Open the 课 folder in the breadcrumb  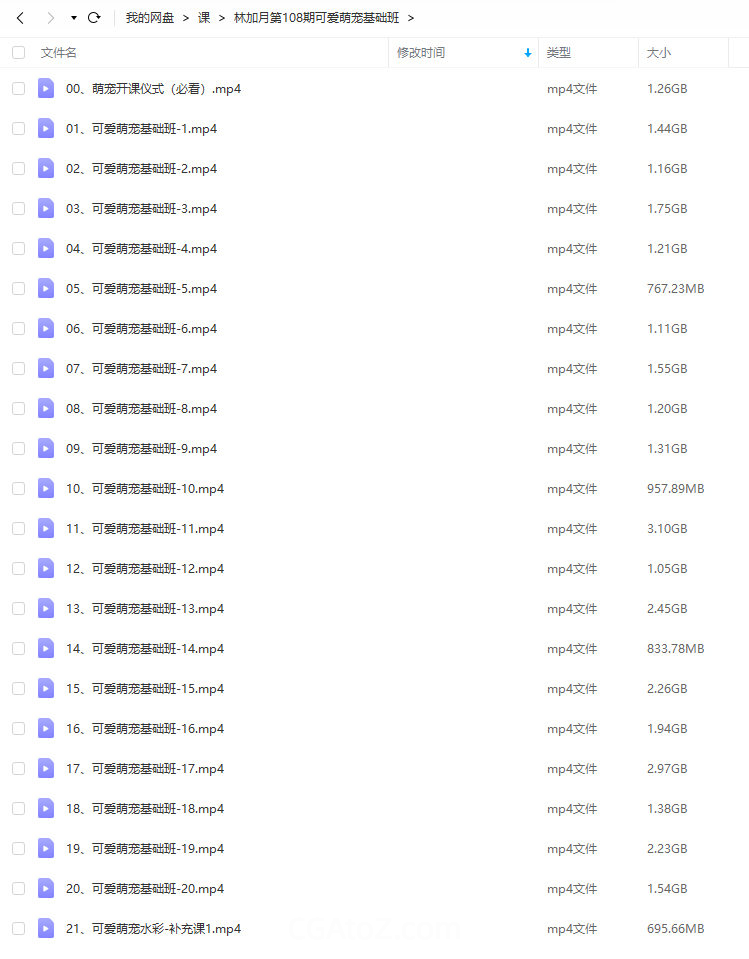point(204,18)
